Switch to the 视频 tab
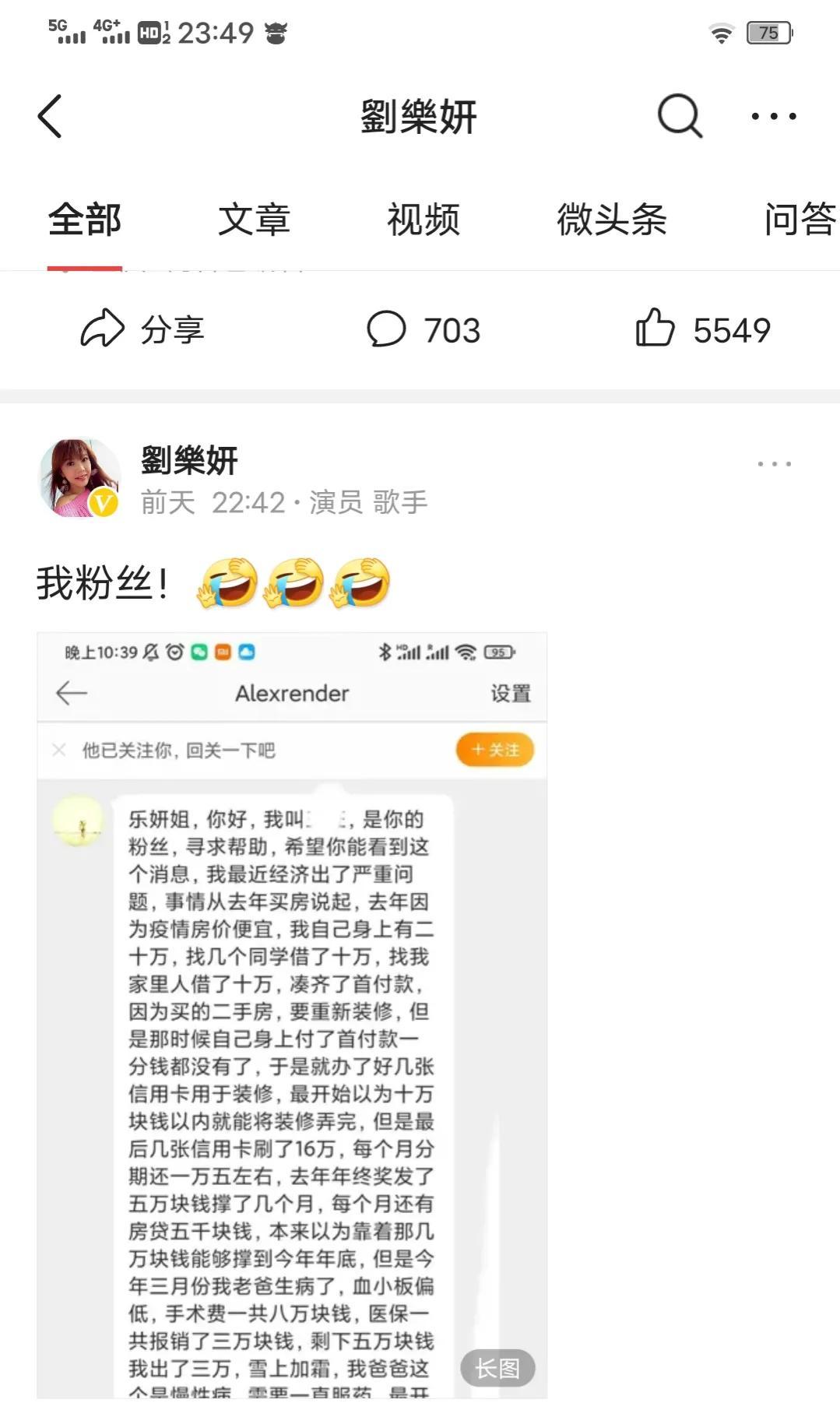Image resolution: width=840 pixels, height=1410 pixels. 424,220
